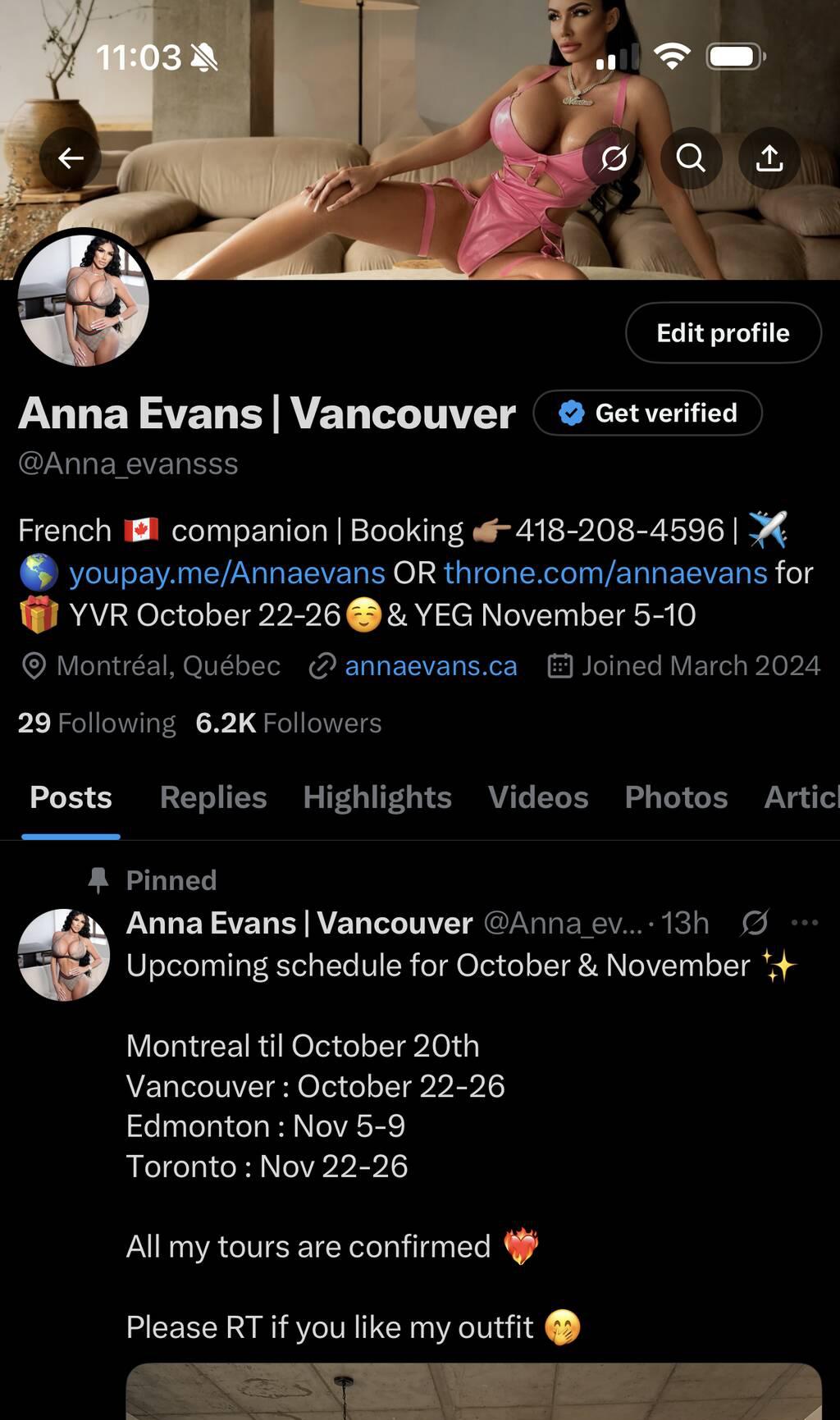Switch to the Highlights tab
This screenshot has width=840, height=1420.
tap(377, 797)
